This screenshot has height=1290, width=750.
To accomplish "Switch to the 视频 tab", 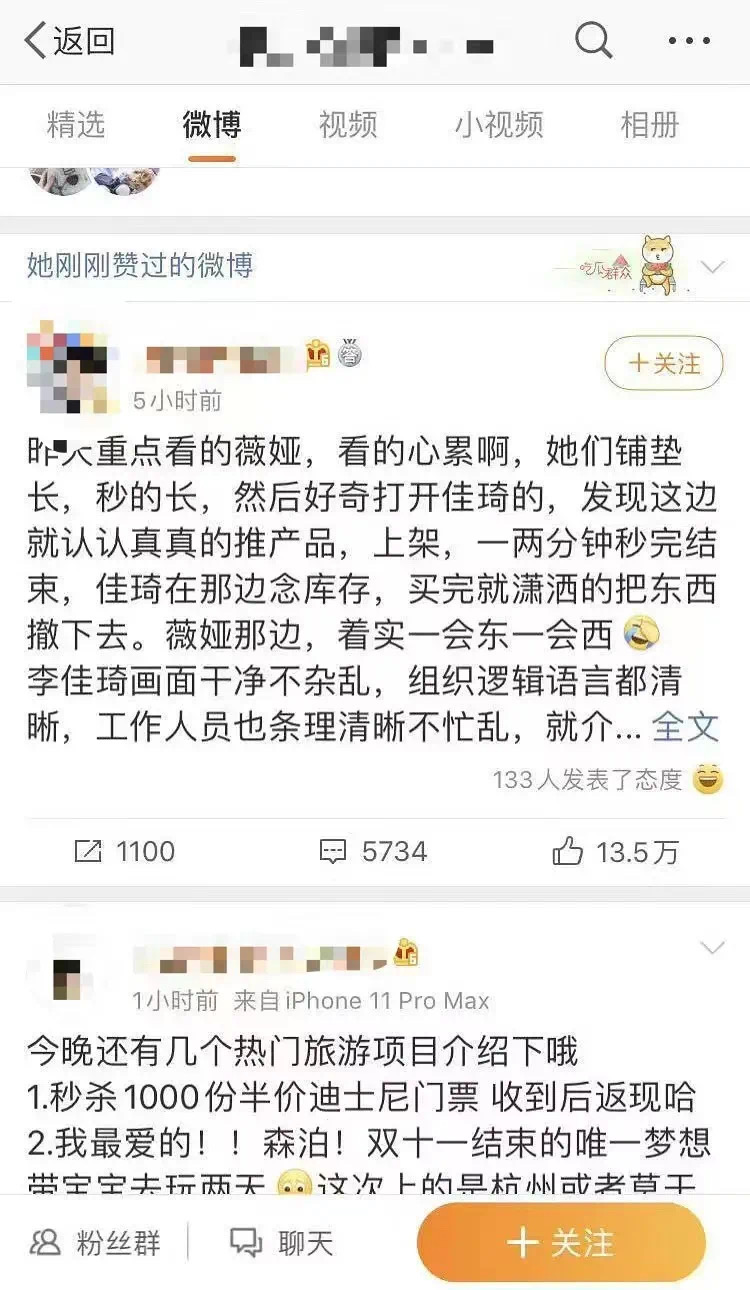I will 348,125.
